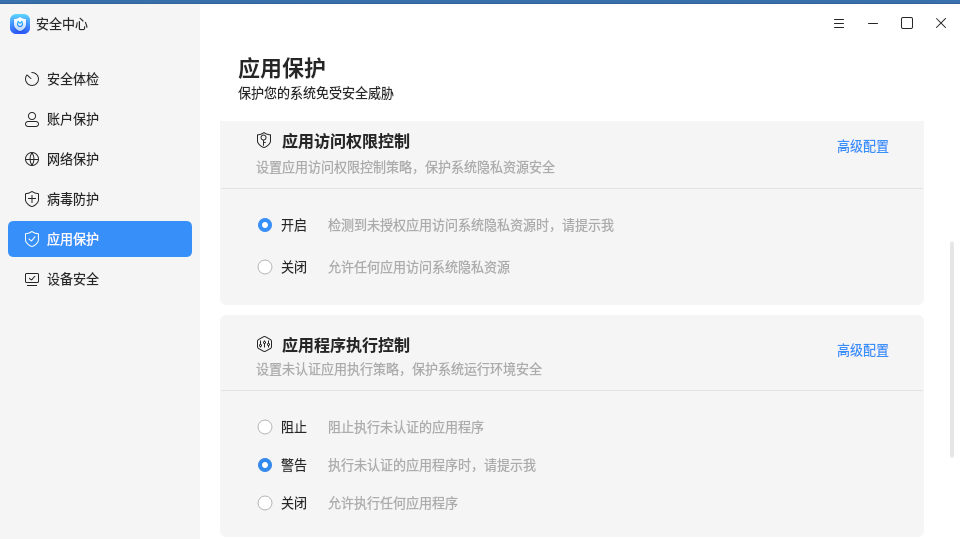Close the 安全中心 window
This screenshot has height=539, width=960.
pos(941,23)
